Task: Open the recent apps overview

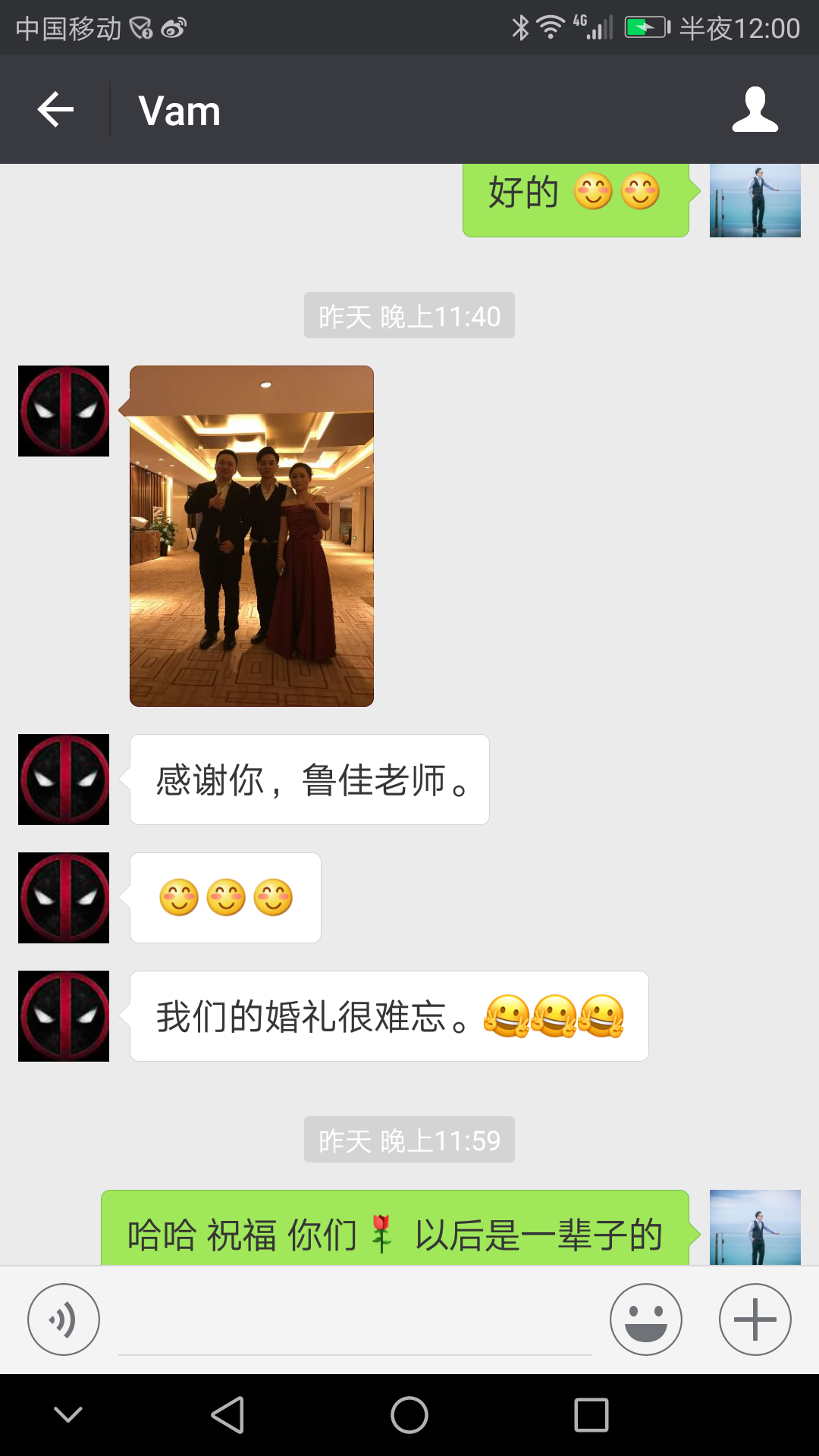Action: coord(591,1415)
